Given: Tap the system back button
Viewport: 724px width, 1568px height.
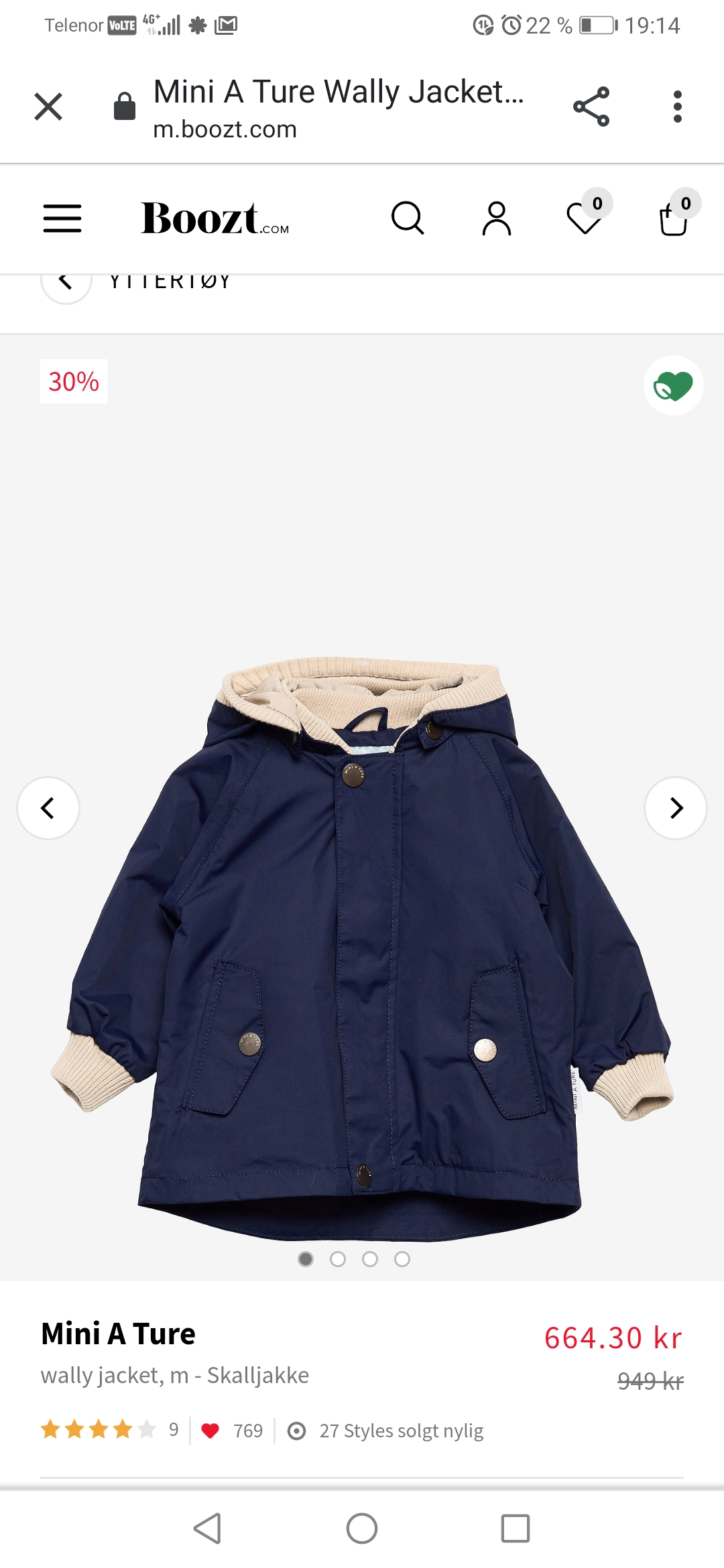Looking at the screenshot, I should click(207, 1528).
